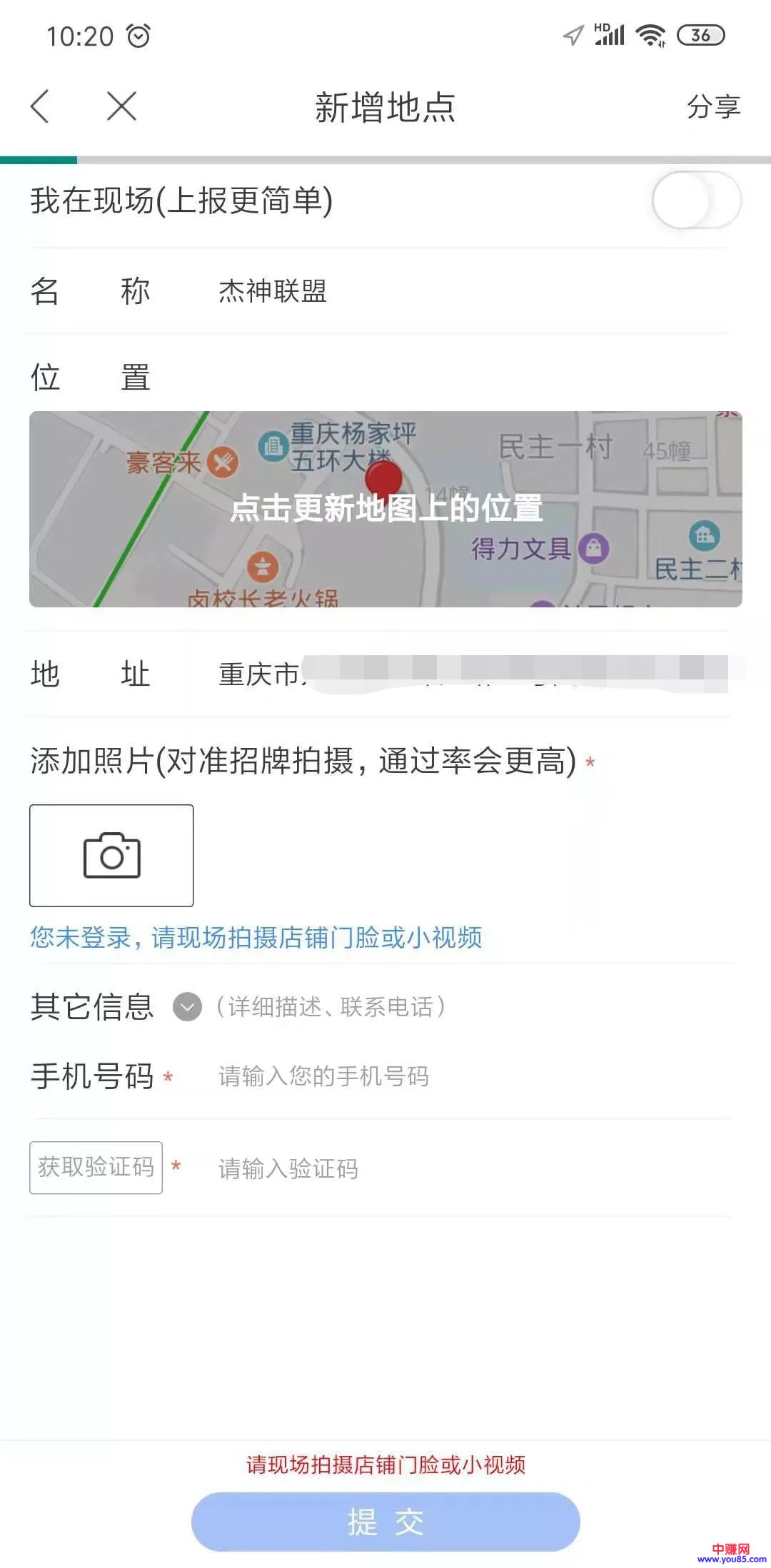The height and width of the screenshot is (1568, 771).
Task: Add a photo with the camera box
Action: click(111, 855)
